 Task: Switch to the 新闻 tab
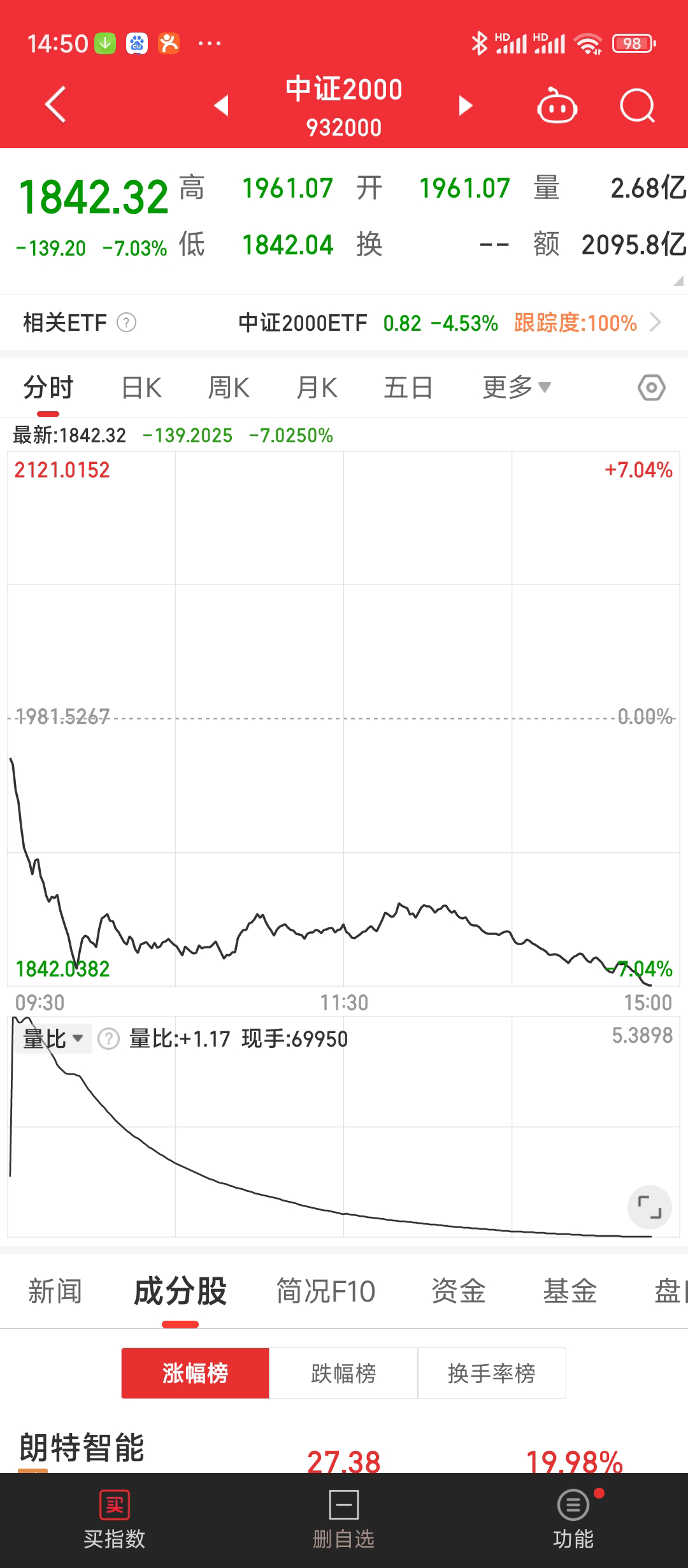click(x=55, y=1292)
